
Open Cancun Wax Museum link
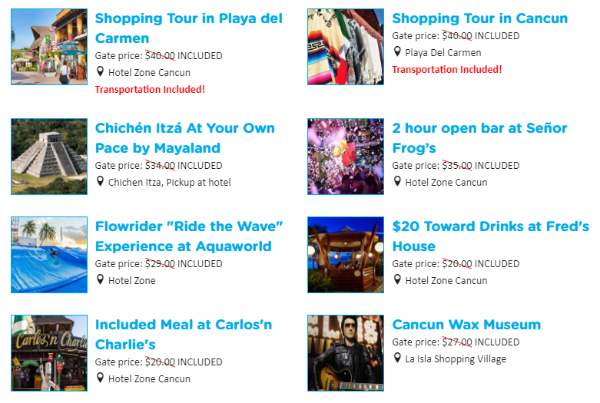466,325
